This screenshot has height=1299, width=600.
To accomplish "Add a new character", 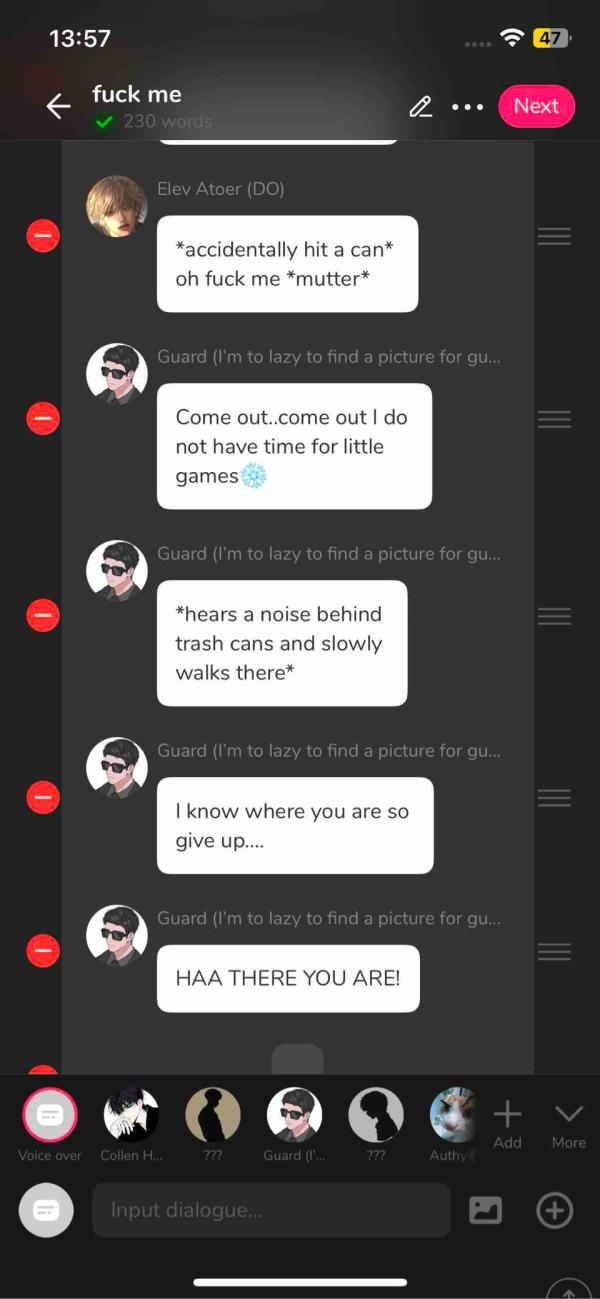I will pyautogui.click(x=507, y=1121).
